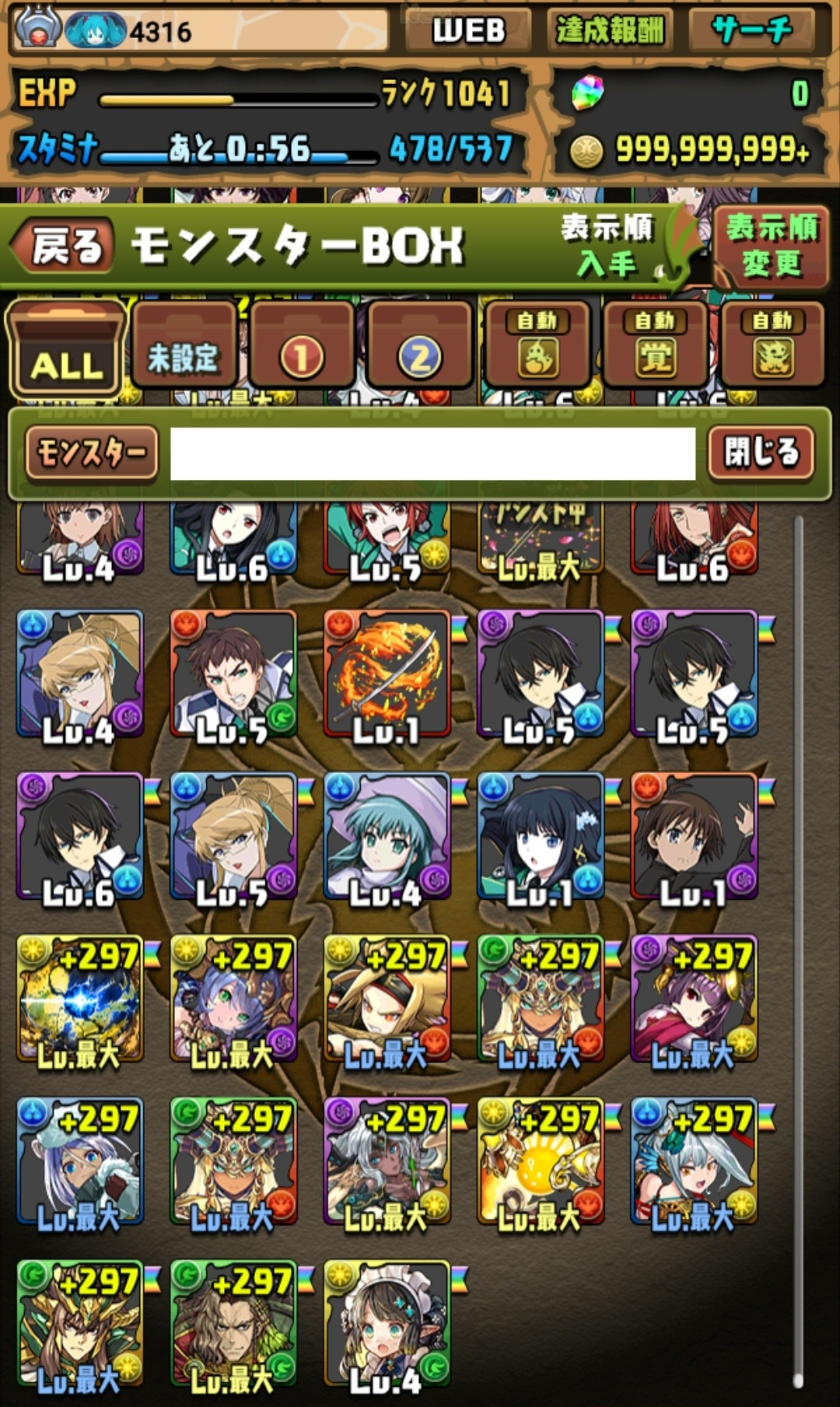Switch to box folder tab 1

(x=302, y=347)
